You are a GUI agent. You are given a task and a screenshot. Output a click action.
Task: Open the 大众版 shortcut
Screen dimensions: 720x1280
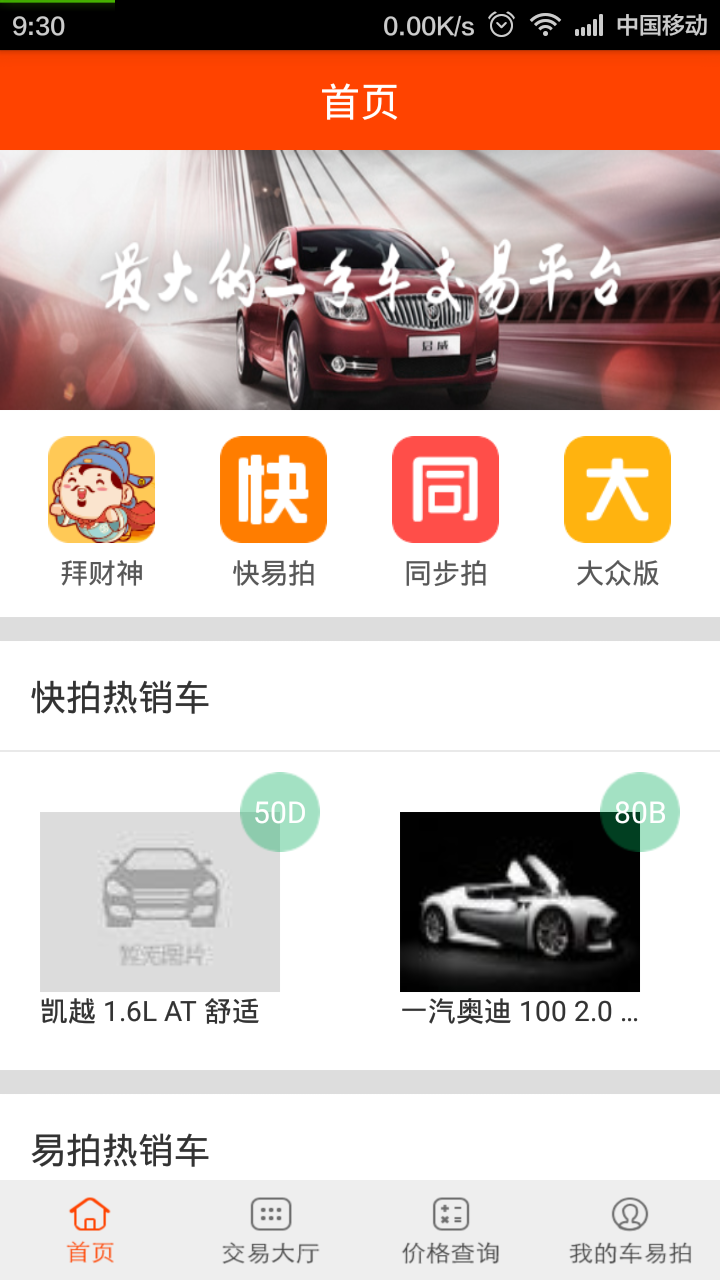pyautogui.click(x=618, y=512)
